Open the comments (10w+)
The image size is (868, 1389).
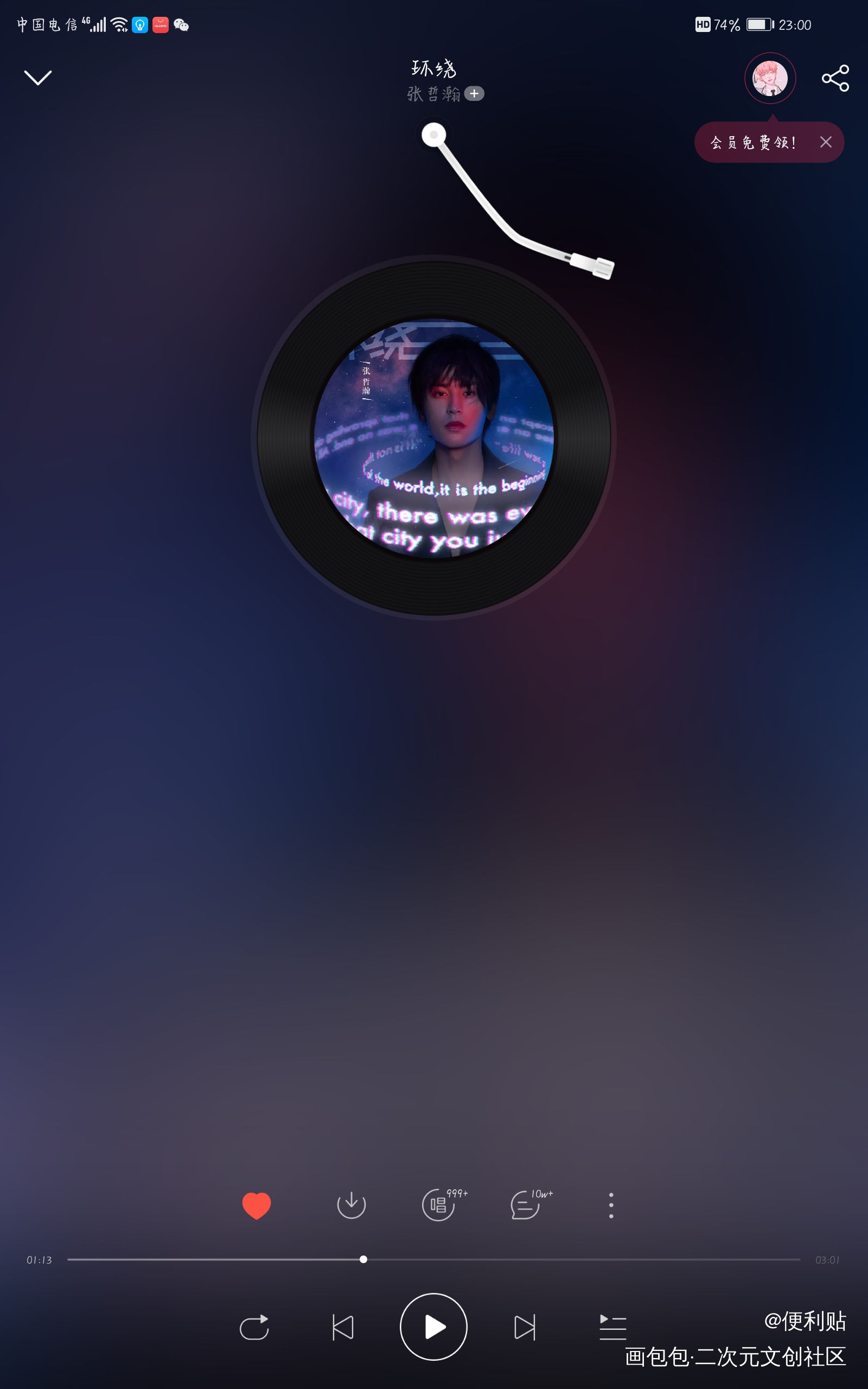point(526,1205)
